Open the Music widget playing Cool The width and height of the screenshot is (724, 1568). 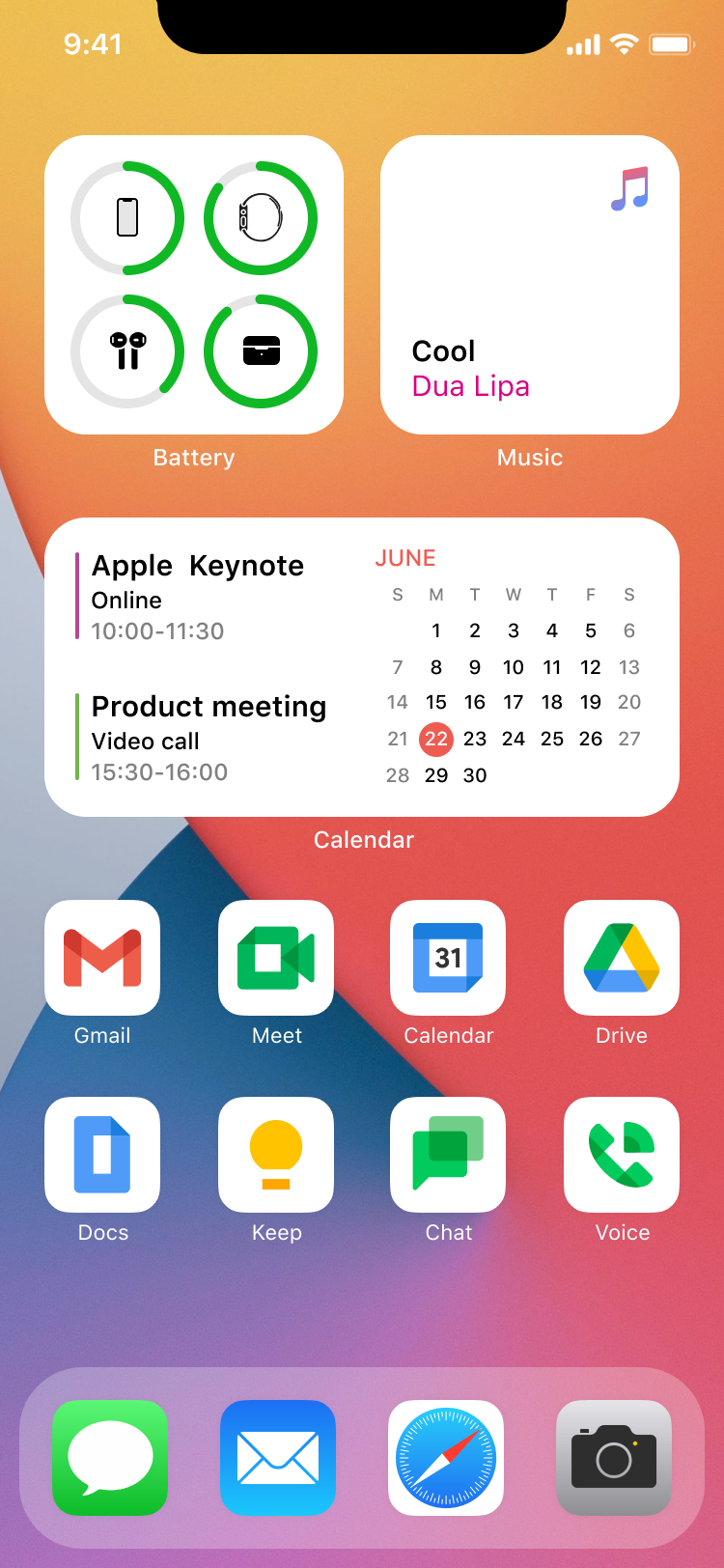(529, 285)
